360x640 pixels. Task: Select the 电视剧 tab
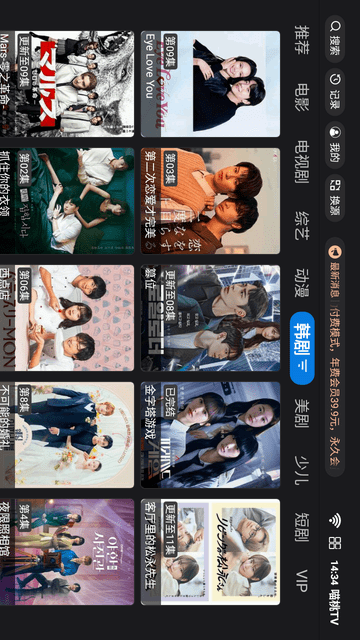click(x=302, y=162)
